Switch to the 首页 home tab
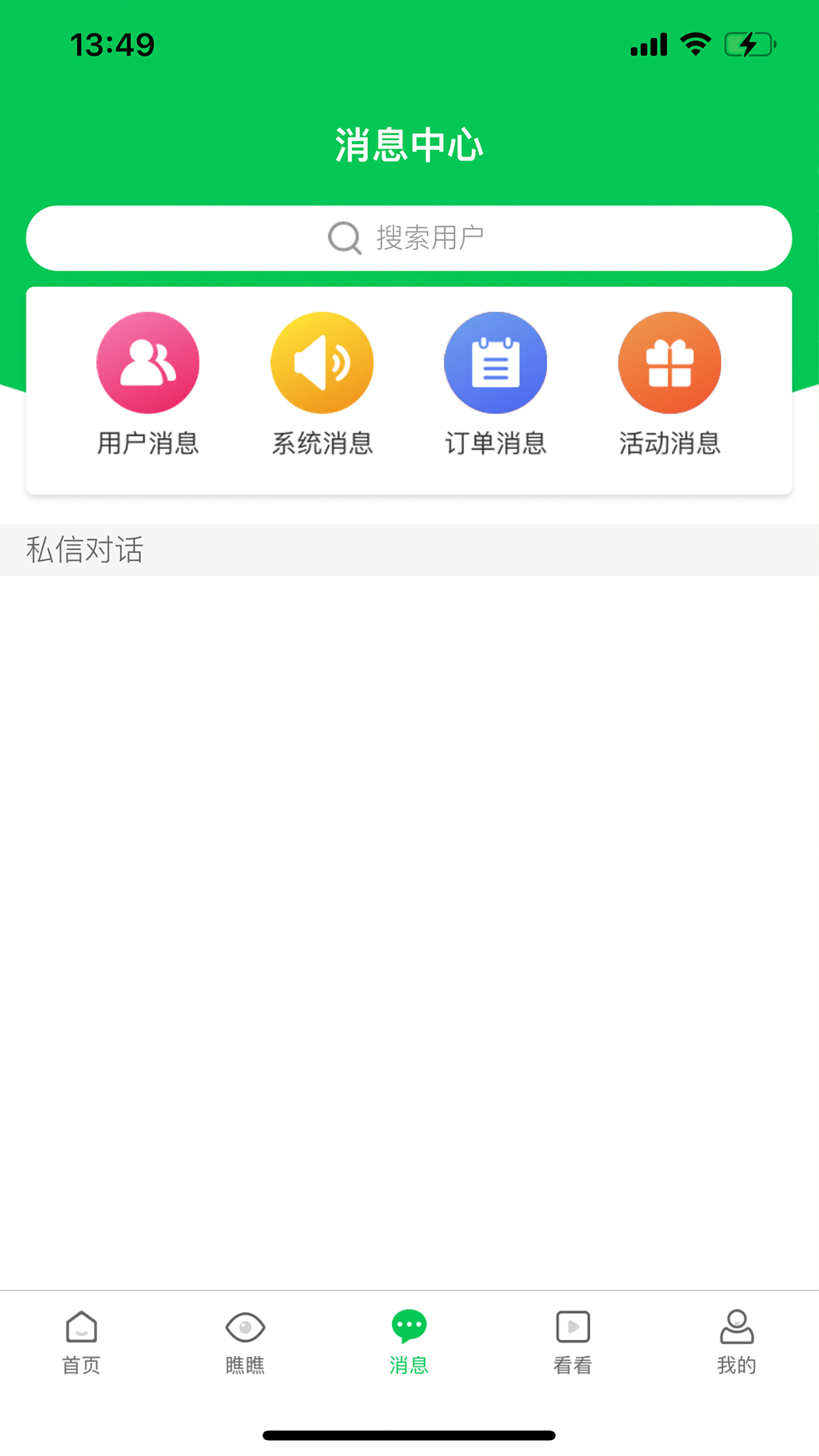 point(81,1342)
